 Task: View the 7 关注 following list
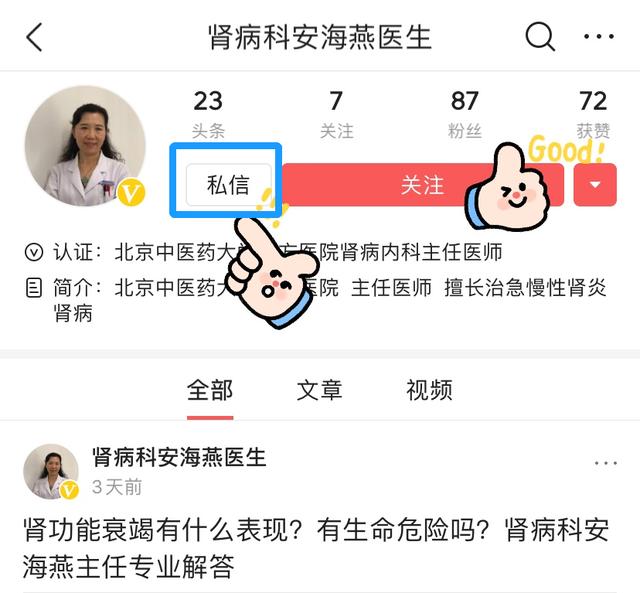click(336, 113)
